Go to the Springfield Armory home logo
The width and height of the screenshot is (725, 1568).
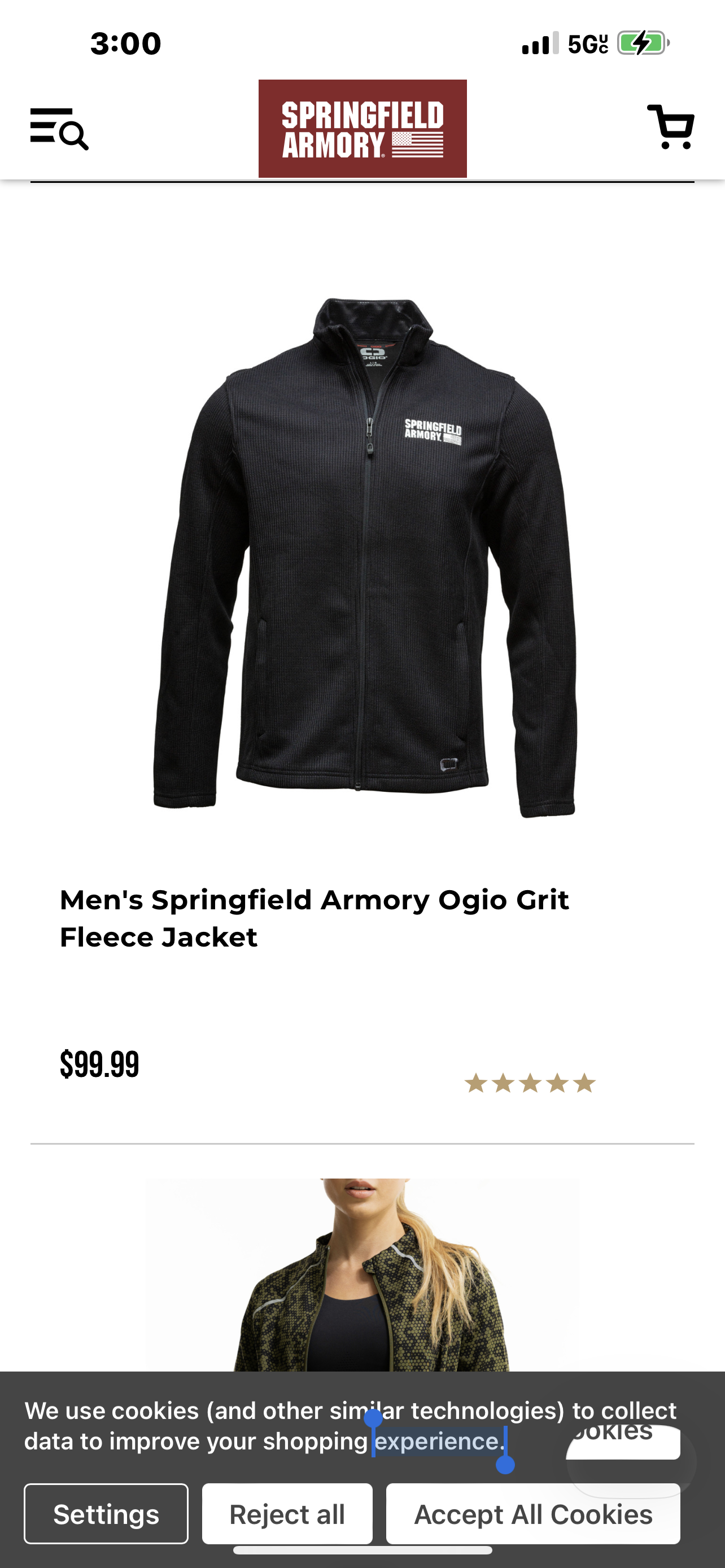coord(363,129)
